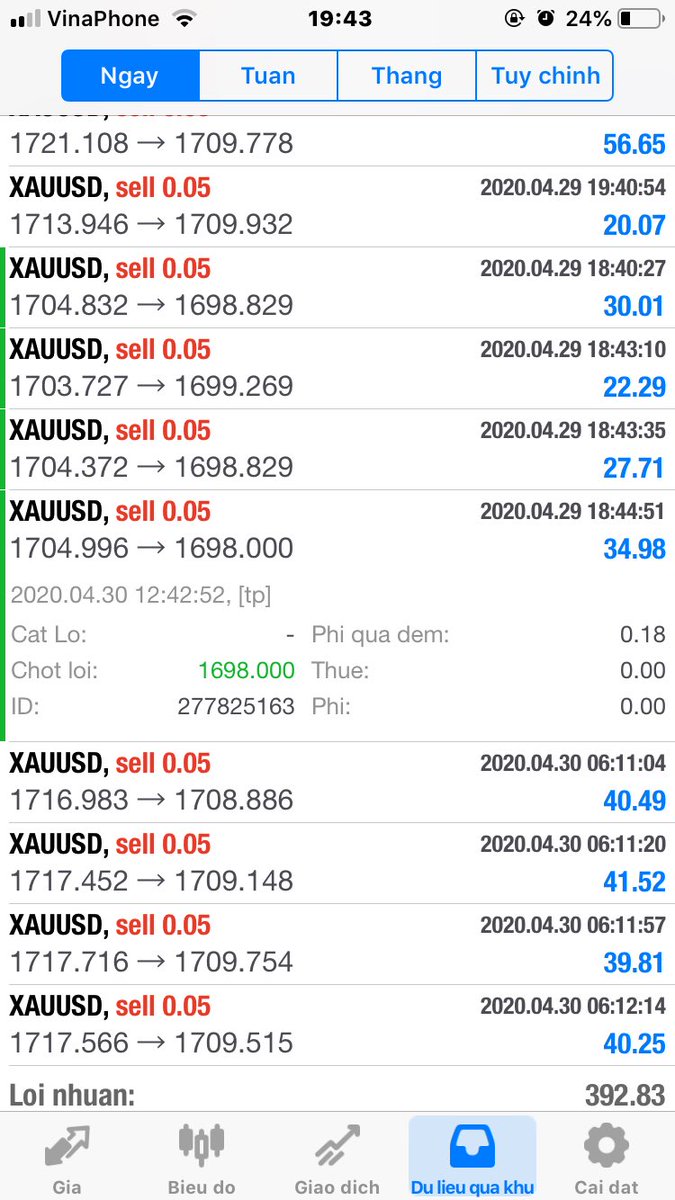Select the Du lieu qua khu tab
675x1200 pixels.
[x=472, y=1158]
